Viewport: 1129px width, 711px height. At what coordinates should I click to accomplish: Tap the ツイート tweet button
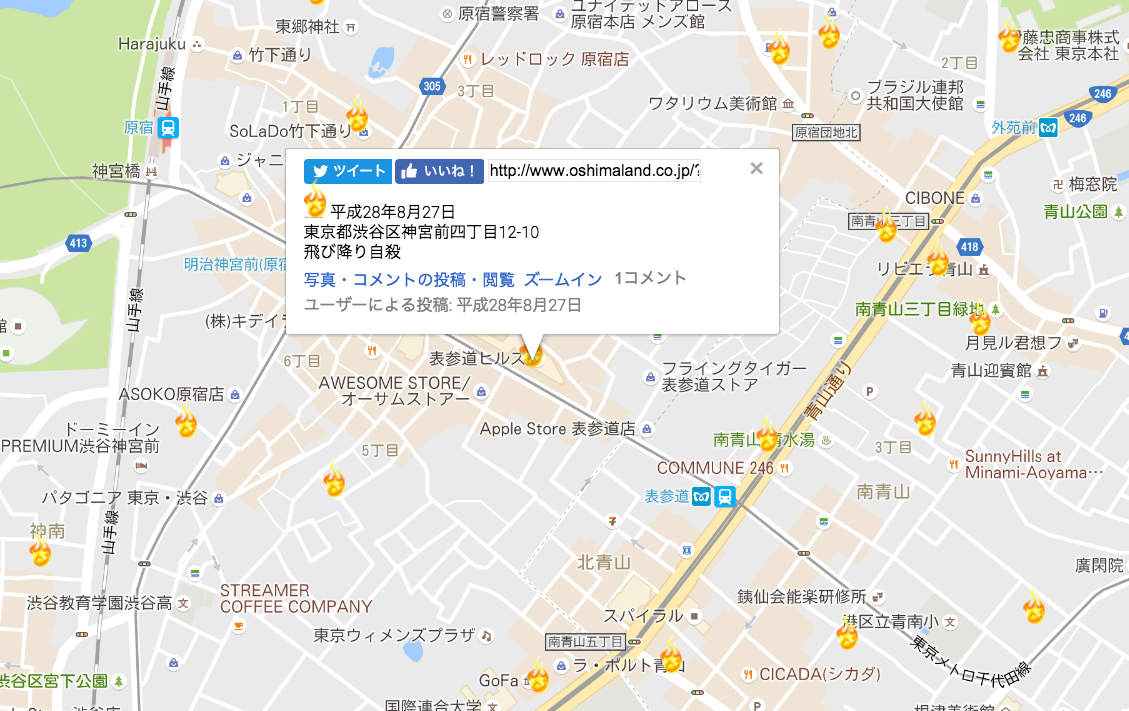pos(348,171)
